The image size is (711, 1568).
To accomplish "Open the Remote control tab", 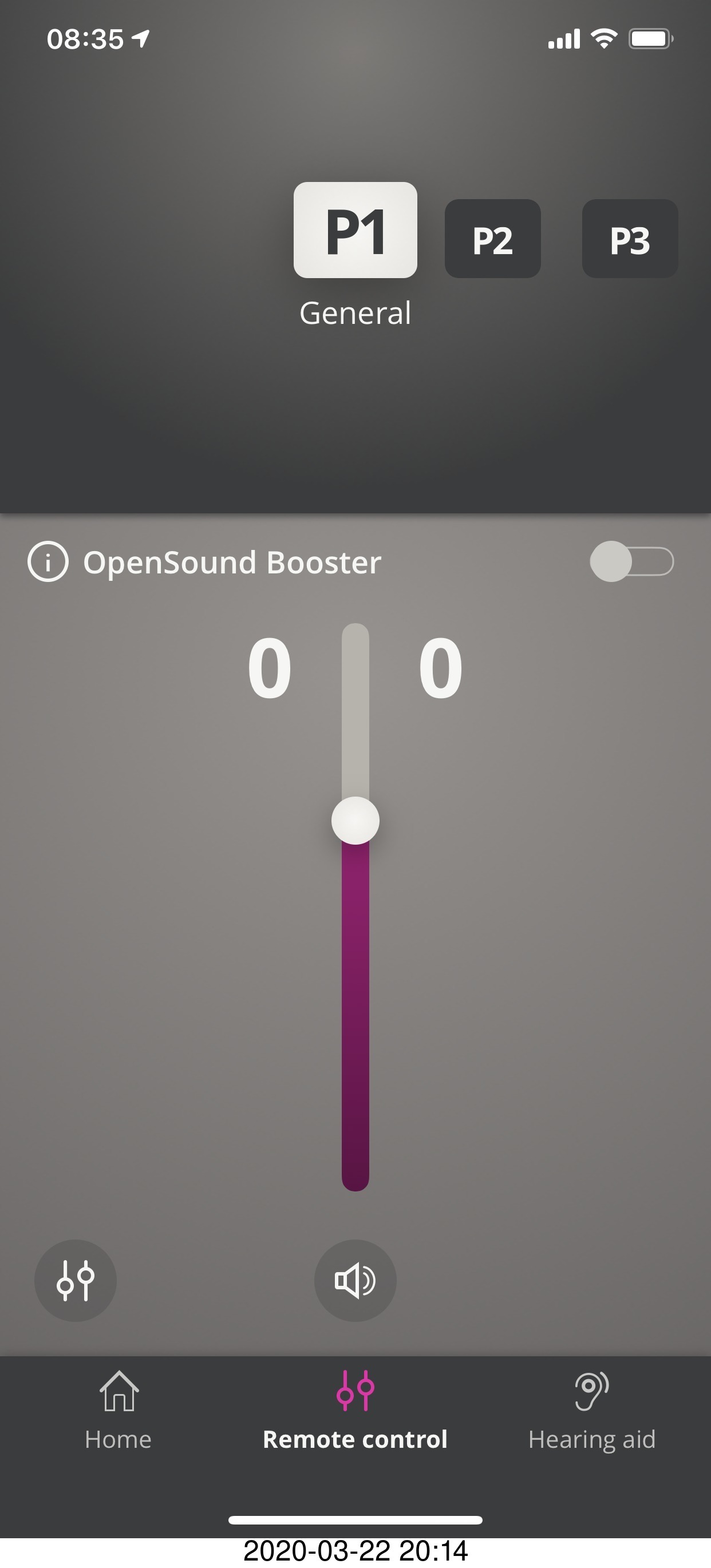I will coord(355,1412).
